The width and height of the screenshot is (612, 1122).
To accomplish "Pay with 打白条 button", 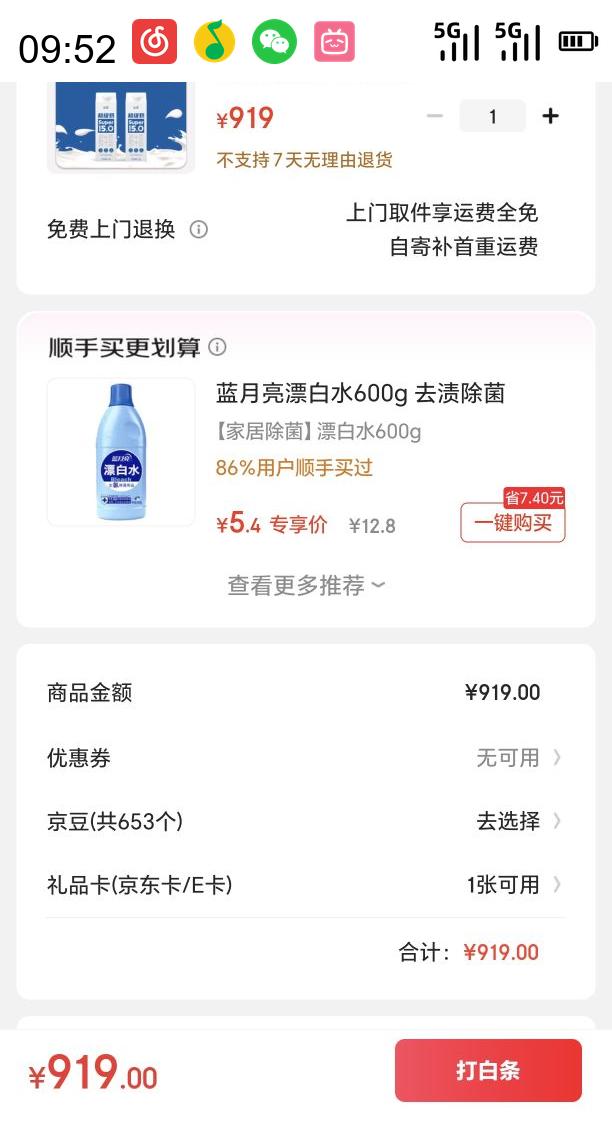I will coord(488,1070).
